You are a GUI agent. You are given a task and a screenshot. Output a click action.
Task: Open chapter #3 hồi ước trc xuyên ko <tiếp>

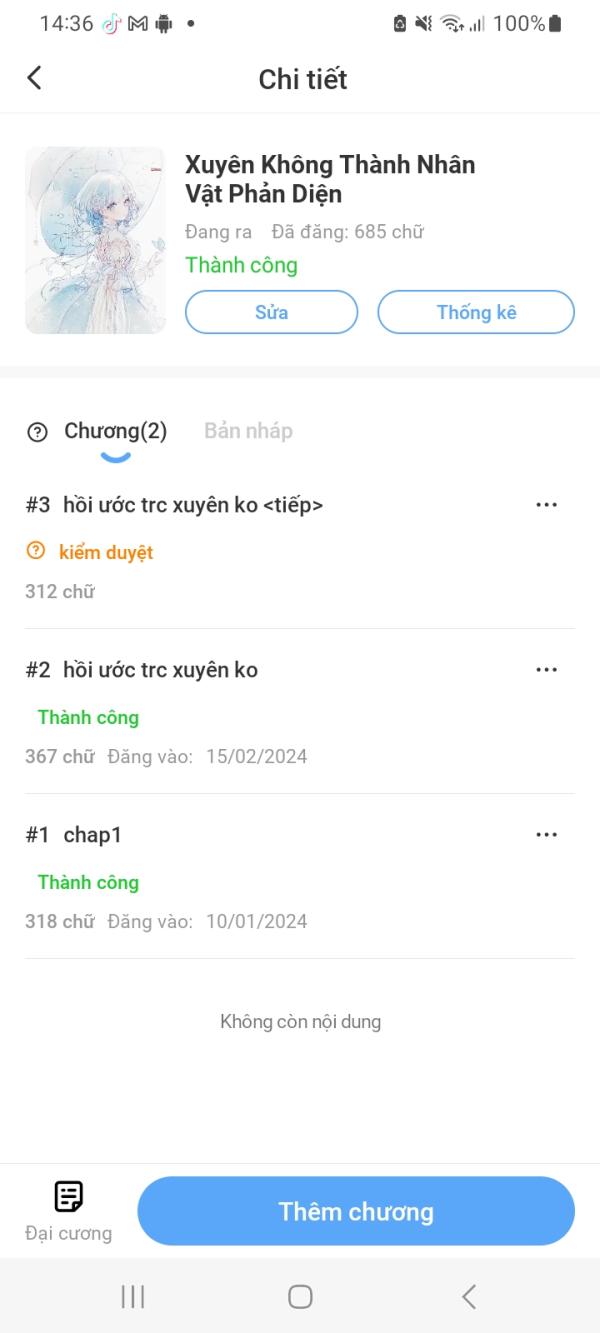193,506
